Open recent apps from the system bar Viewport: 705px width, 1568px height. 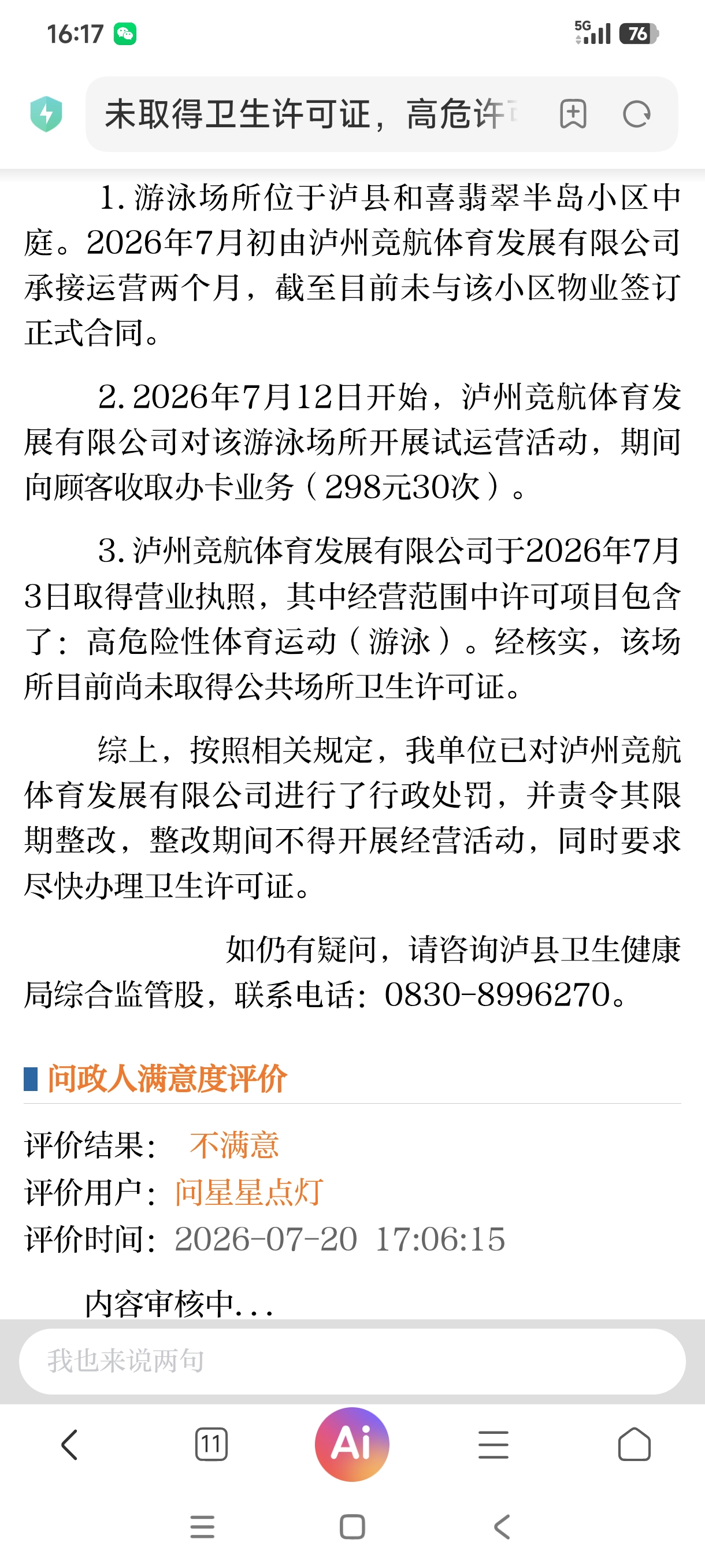[203, 1526]
